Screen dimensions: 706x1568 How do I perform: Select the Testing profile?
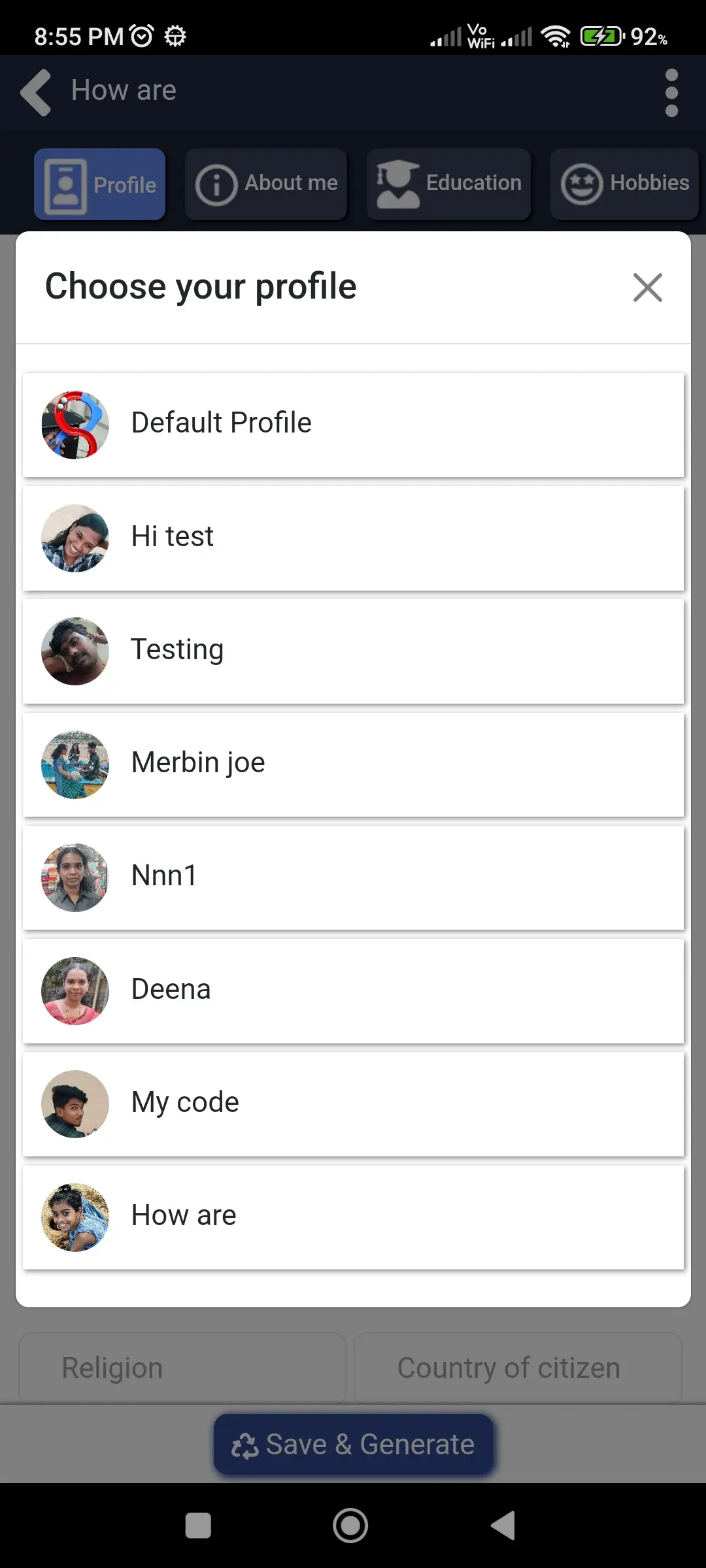coord(353,649)
